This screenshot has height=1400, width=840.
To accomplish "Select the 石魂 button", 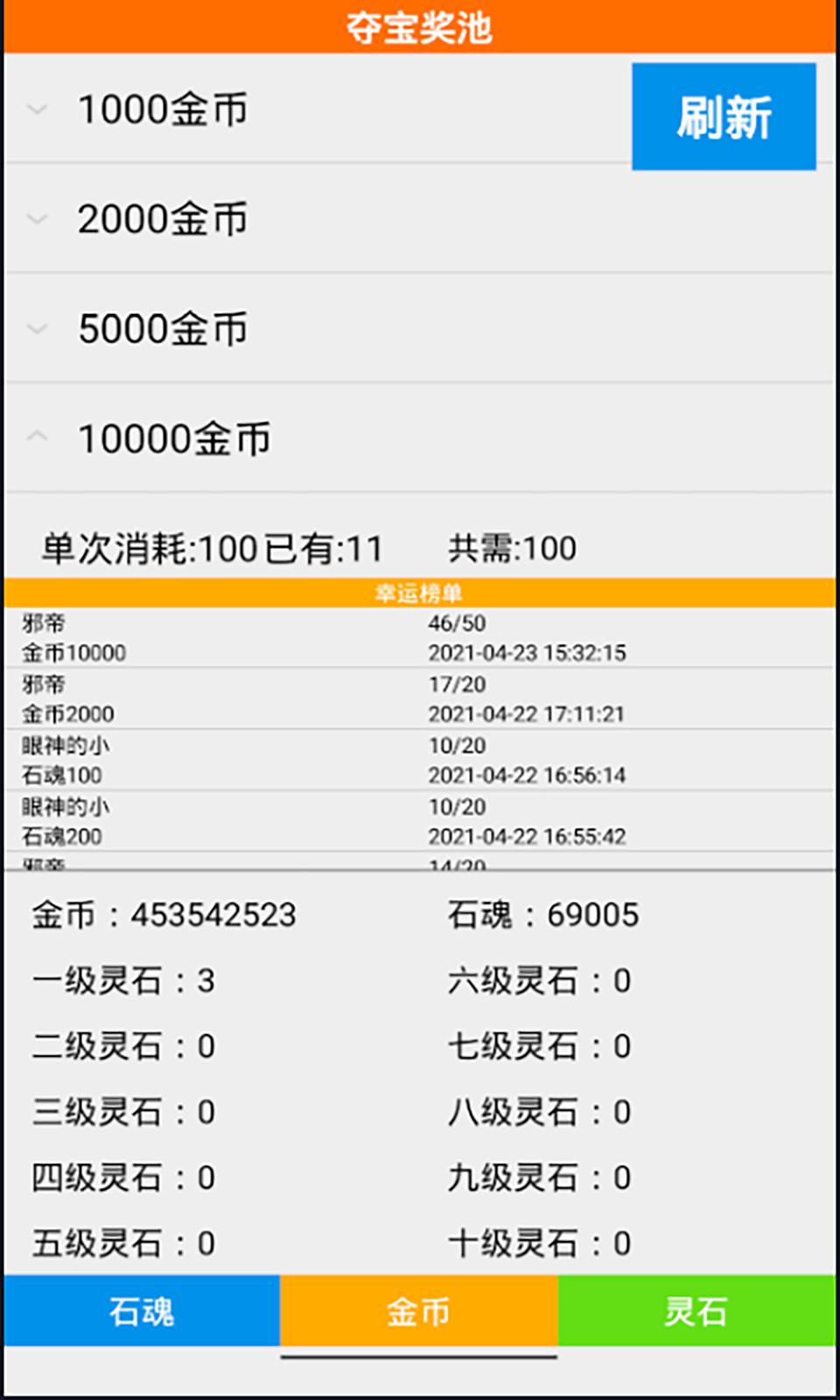I will point(142,1311).
